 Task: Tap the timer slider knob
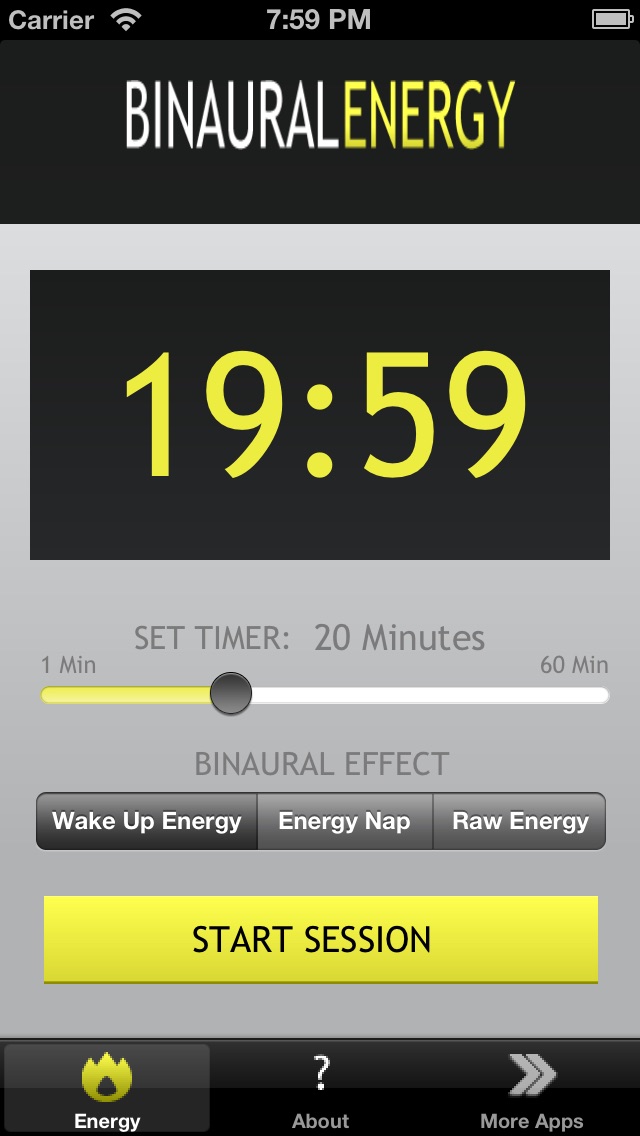(230, 693)
